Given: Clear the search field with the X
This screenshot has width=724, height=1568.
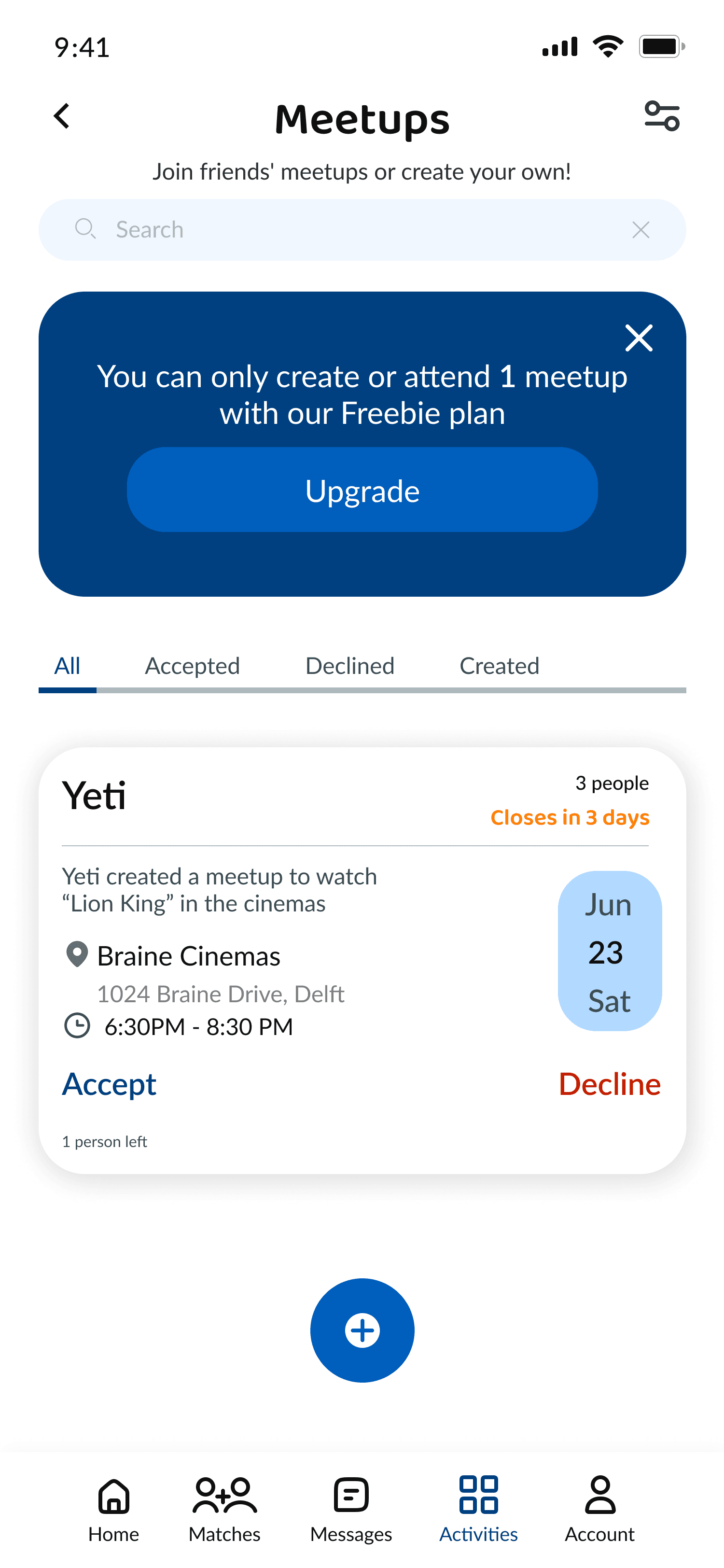Looking at the screenshot, I should [x=640, y=230].
